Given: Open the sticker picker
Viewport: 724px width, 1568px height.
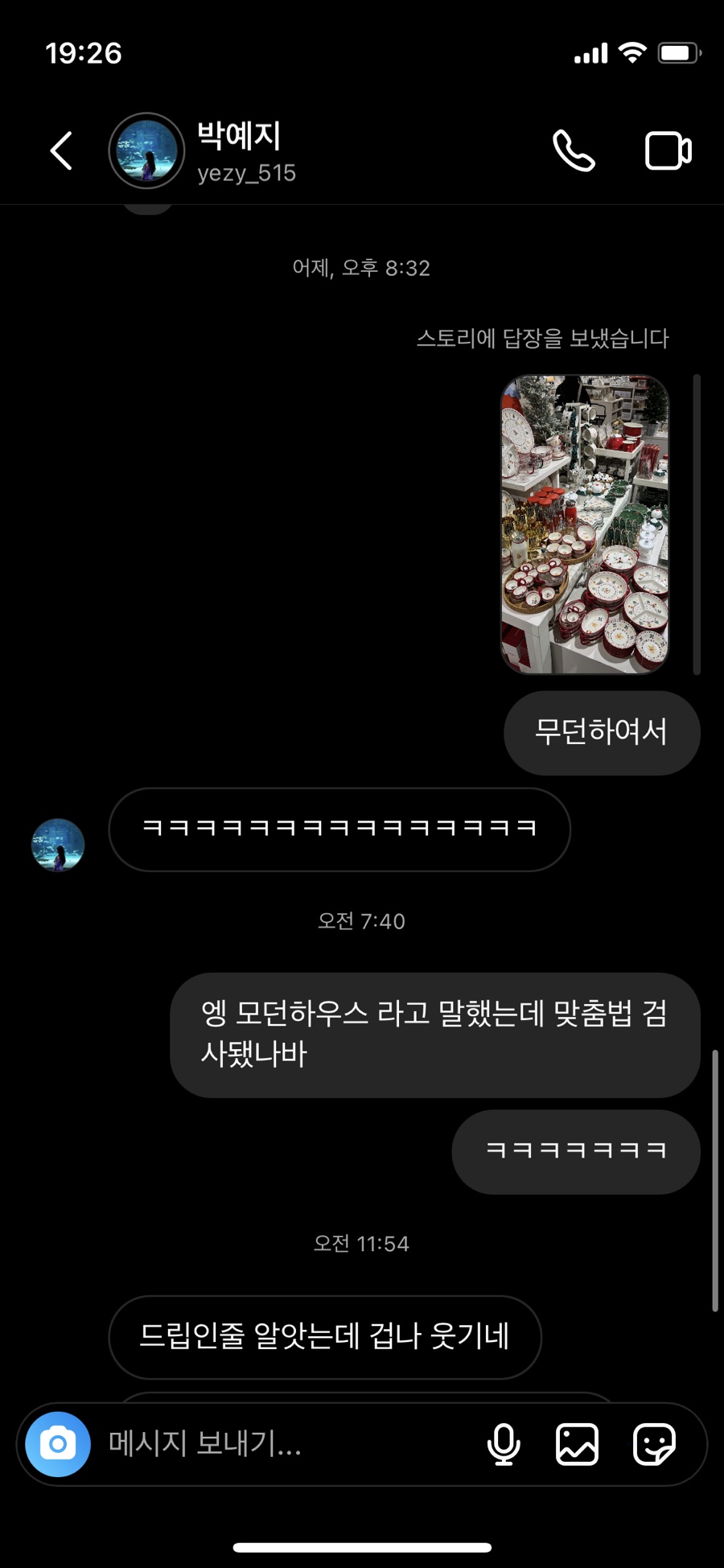Looking at the screenshot, I should 654,1444.
